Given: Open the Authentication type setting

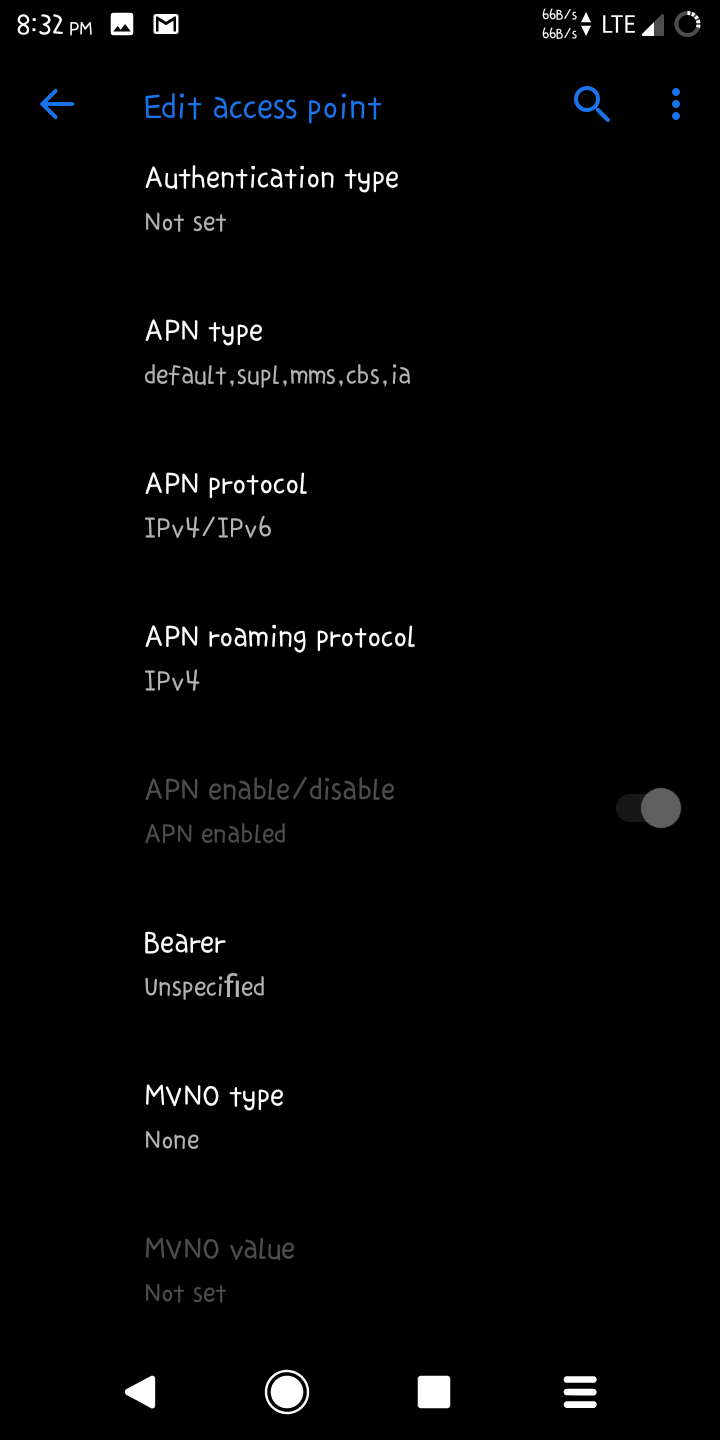Looking at the screenshot, I should [x=360, y=199].
